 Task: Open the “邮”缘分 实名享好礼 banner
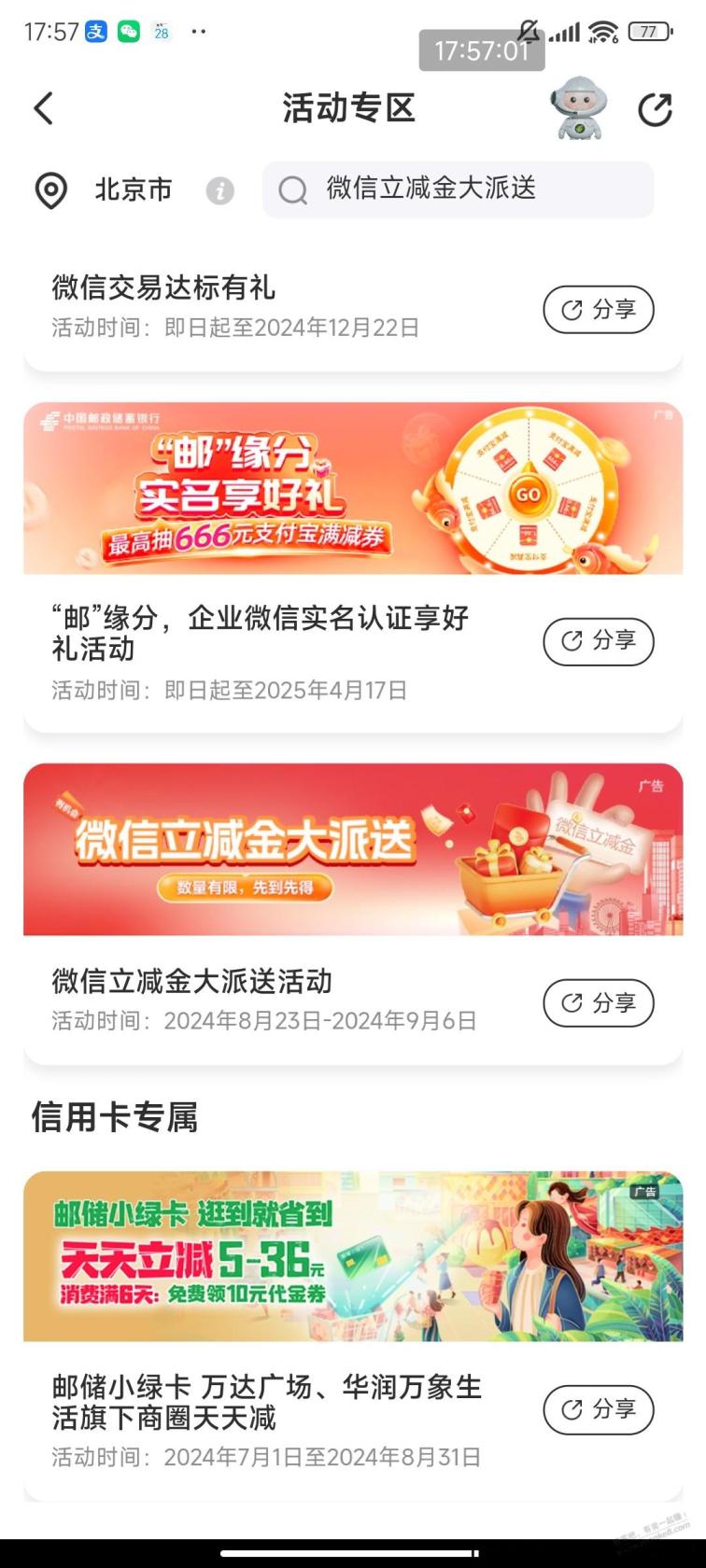pyautogui.click(x=353, y=488)
